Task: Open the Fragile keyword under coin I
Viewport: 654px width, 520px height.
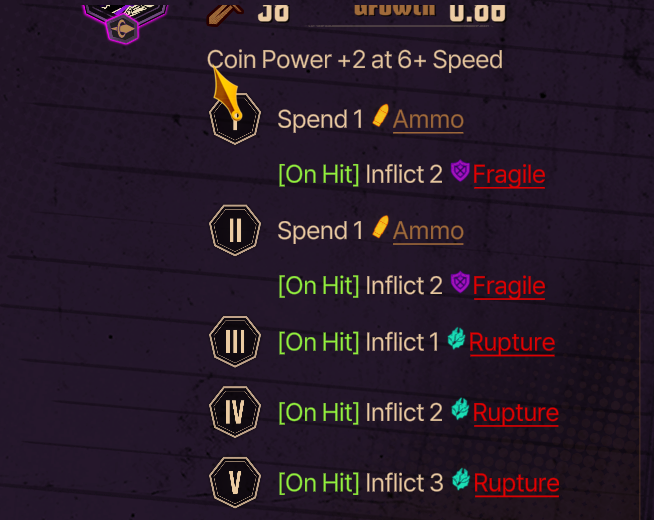Action: (x=508, y=175)
